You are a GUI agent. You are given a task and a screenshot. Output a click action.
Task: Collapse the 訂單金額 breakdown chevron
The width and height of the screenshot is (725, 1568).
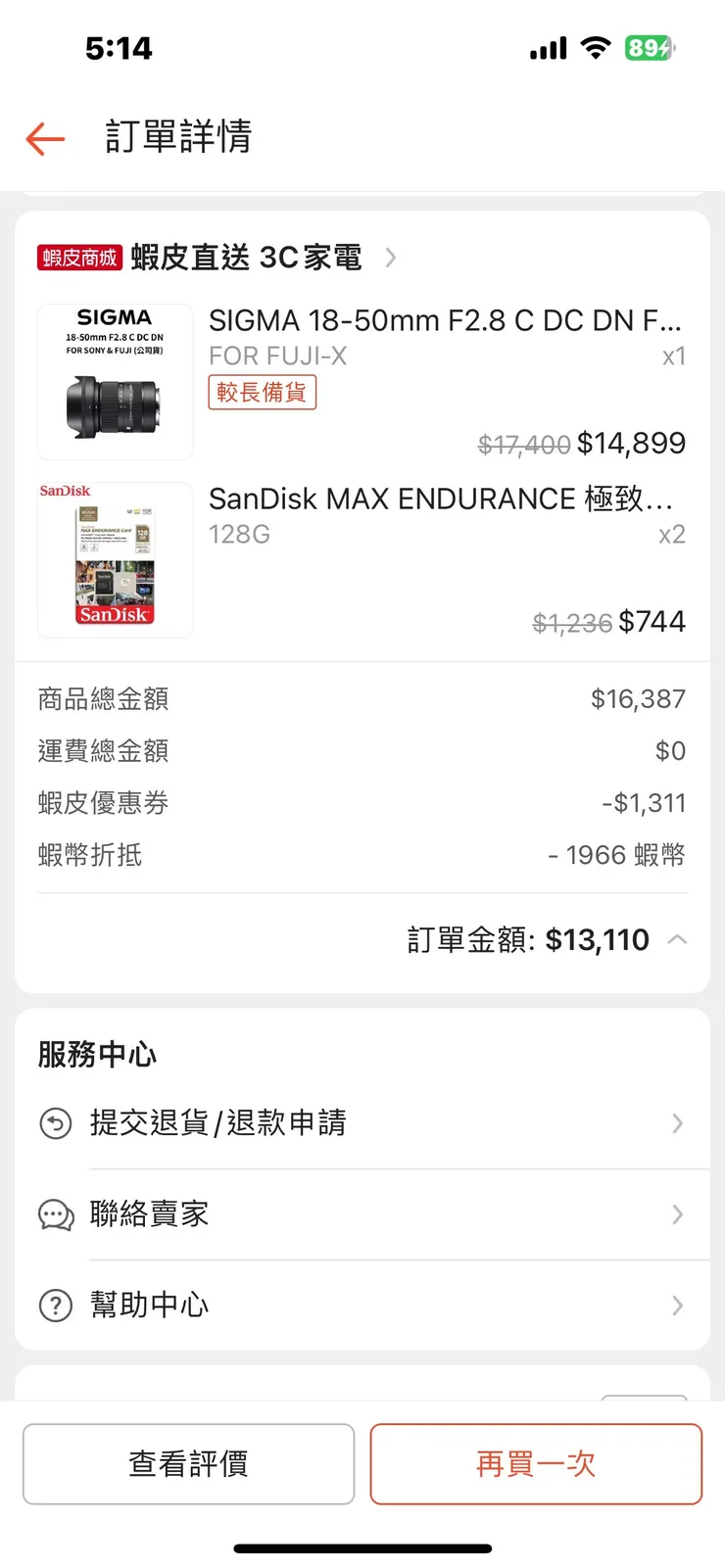tap(677, 940)
